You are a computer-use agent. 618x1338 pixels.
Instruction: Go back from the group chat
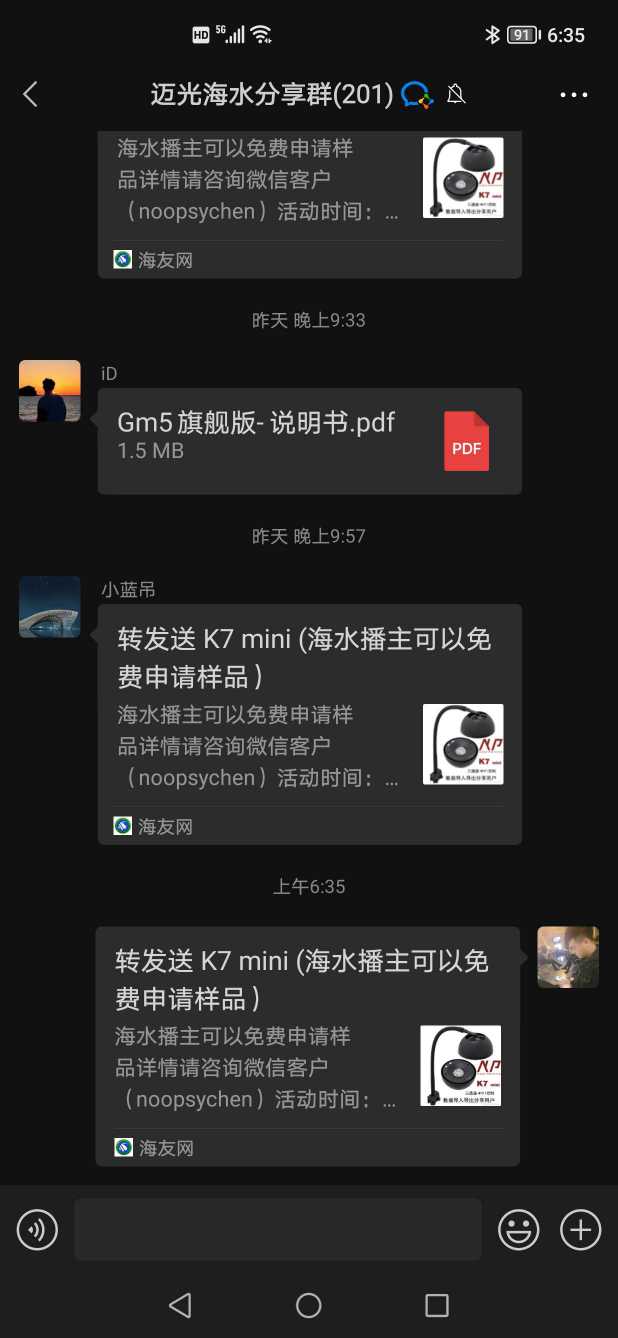tap(30, 95)
